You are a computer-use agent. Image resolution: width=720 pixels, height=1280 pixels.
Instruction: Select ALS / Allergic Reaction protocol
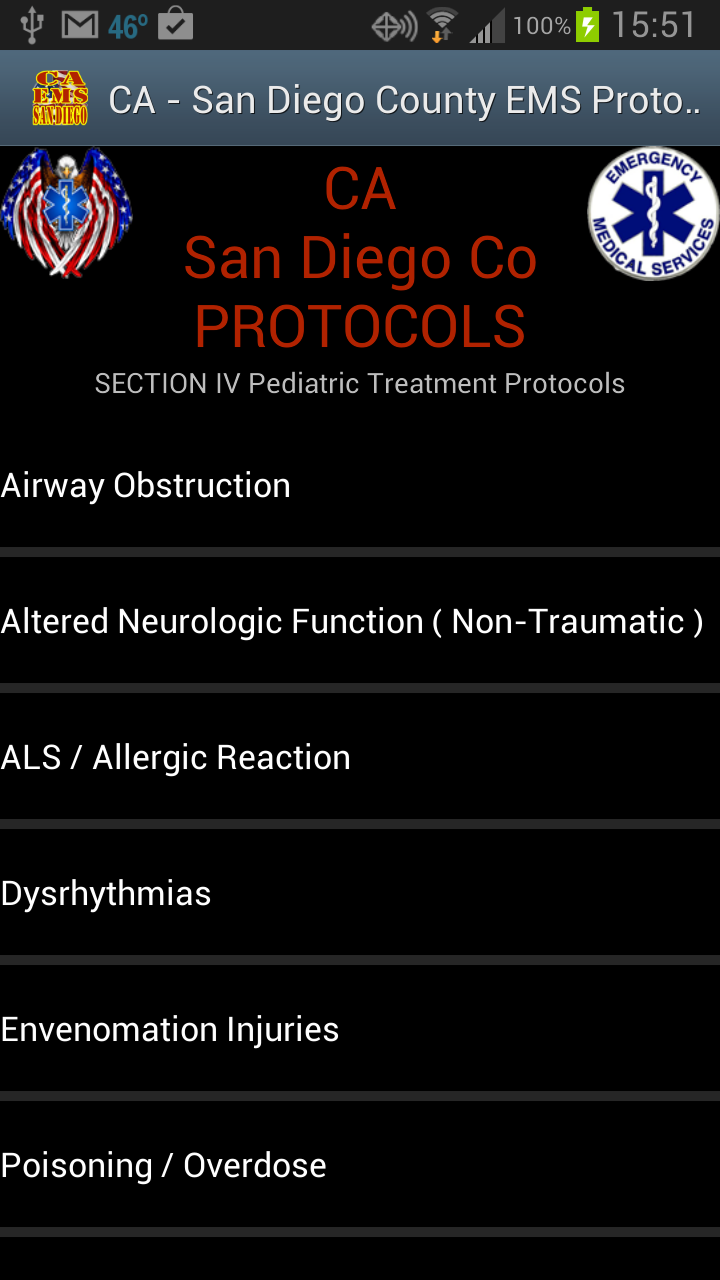tap(176, 758)
